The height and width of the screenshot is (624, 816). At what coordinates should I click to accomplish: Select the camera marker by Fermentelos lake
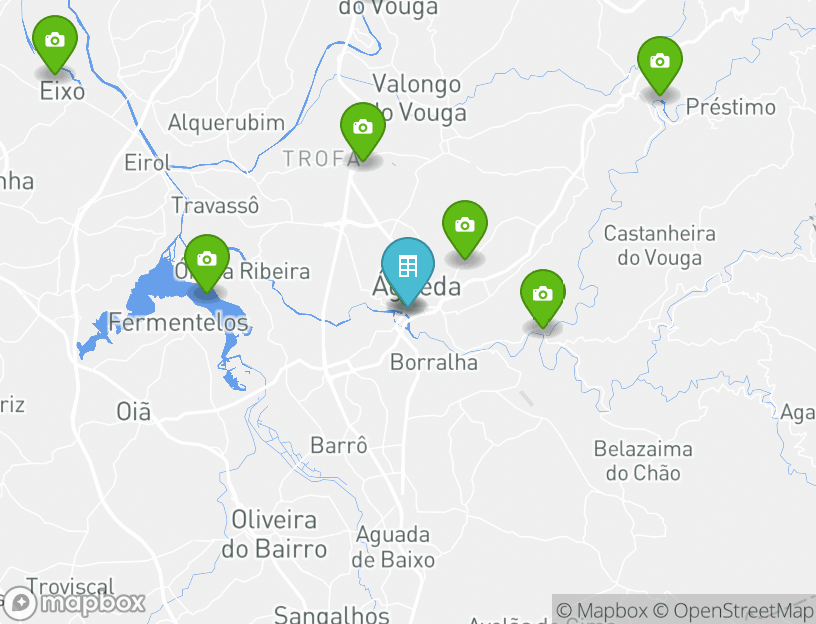tap(207, 260)
